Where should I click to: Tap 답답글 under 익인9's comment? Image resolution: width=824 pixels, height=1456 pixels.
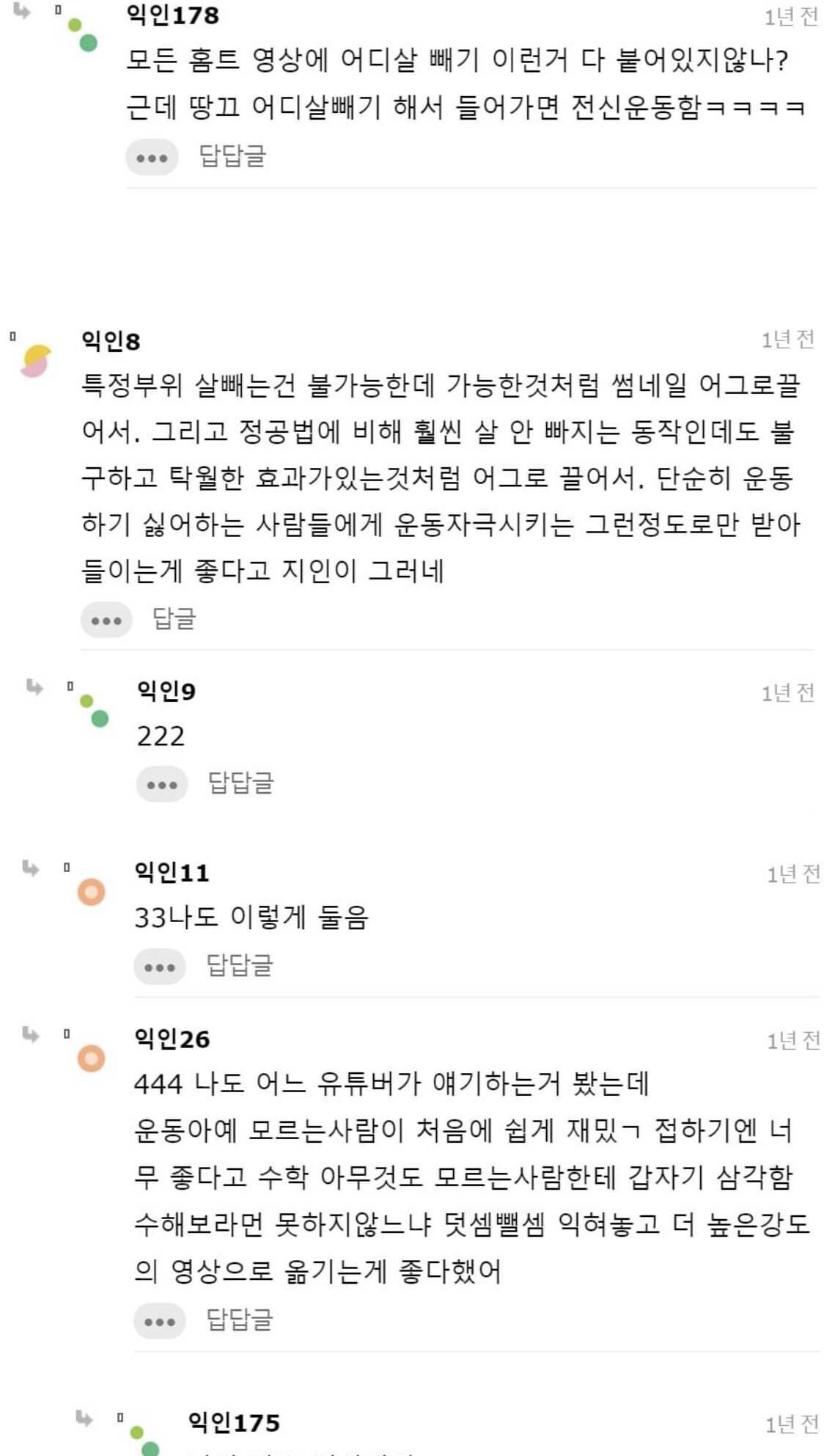[x=241, y=783]
